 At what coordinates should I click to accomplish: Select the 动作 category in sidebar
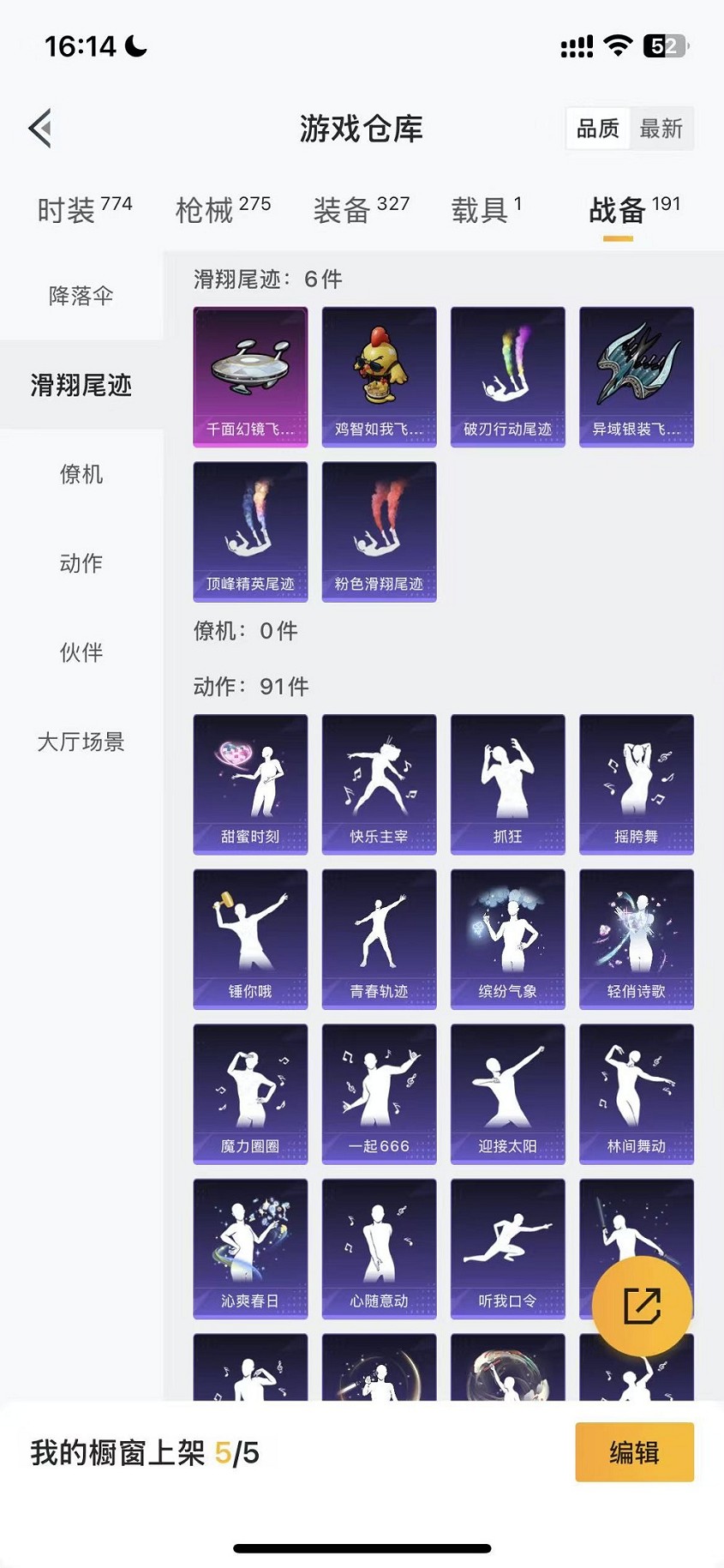click(81, 563)
